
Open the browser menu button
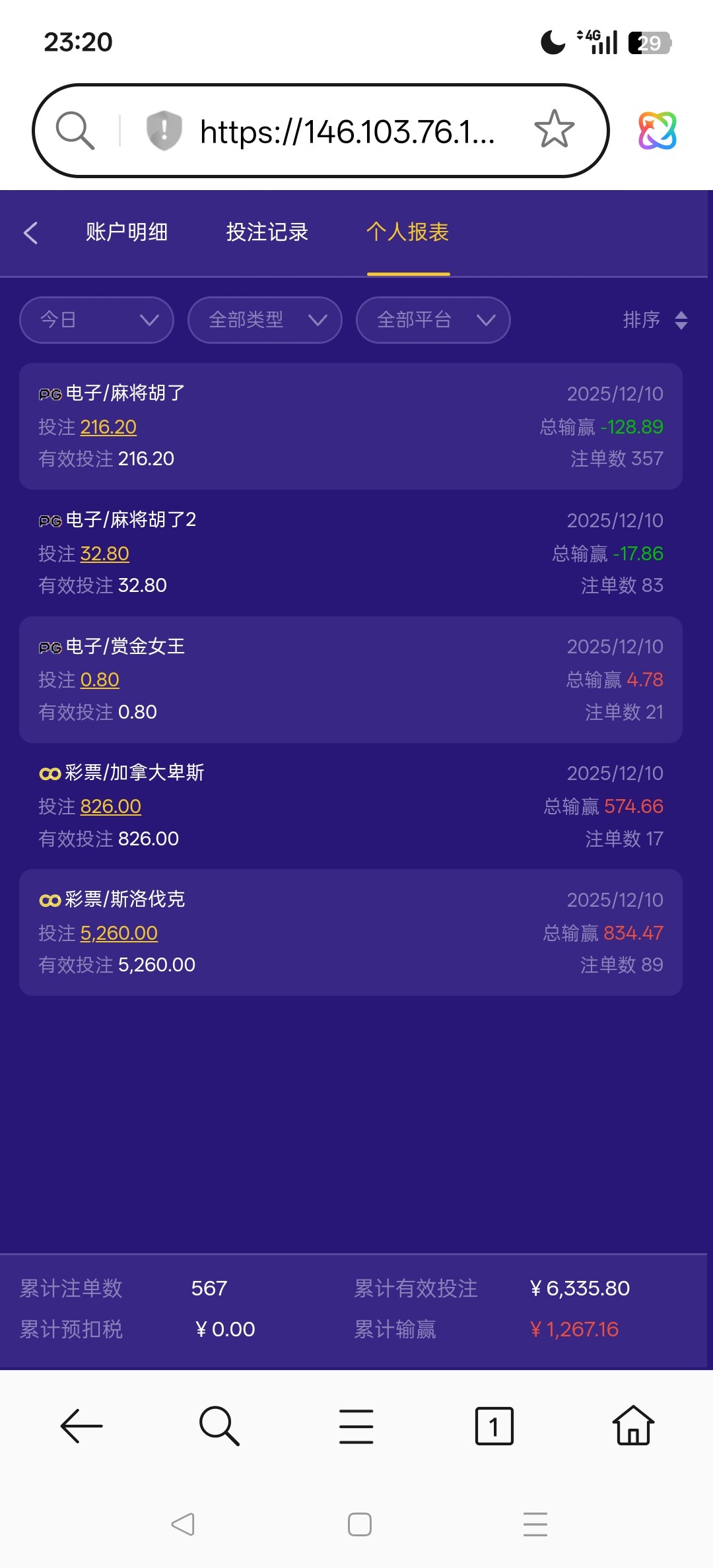click(x=356, y=1426)
